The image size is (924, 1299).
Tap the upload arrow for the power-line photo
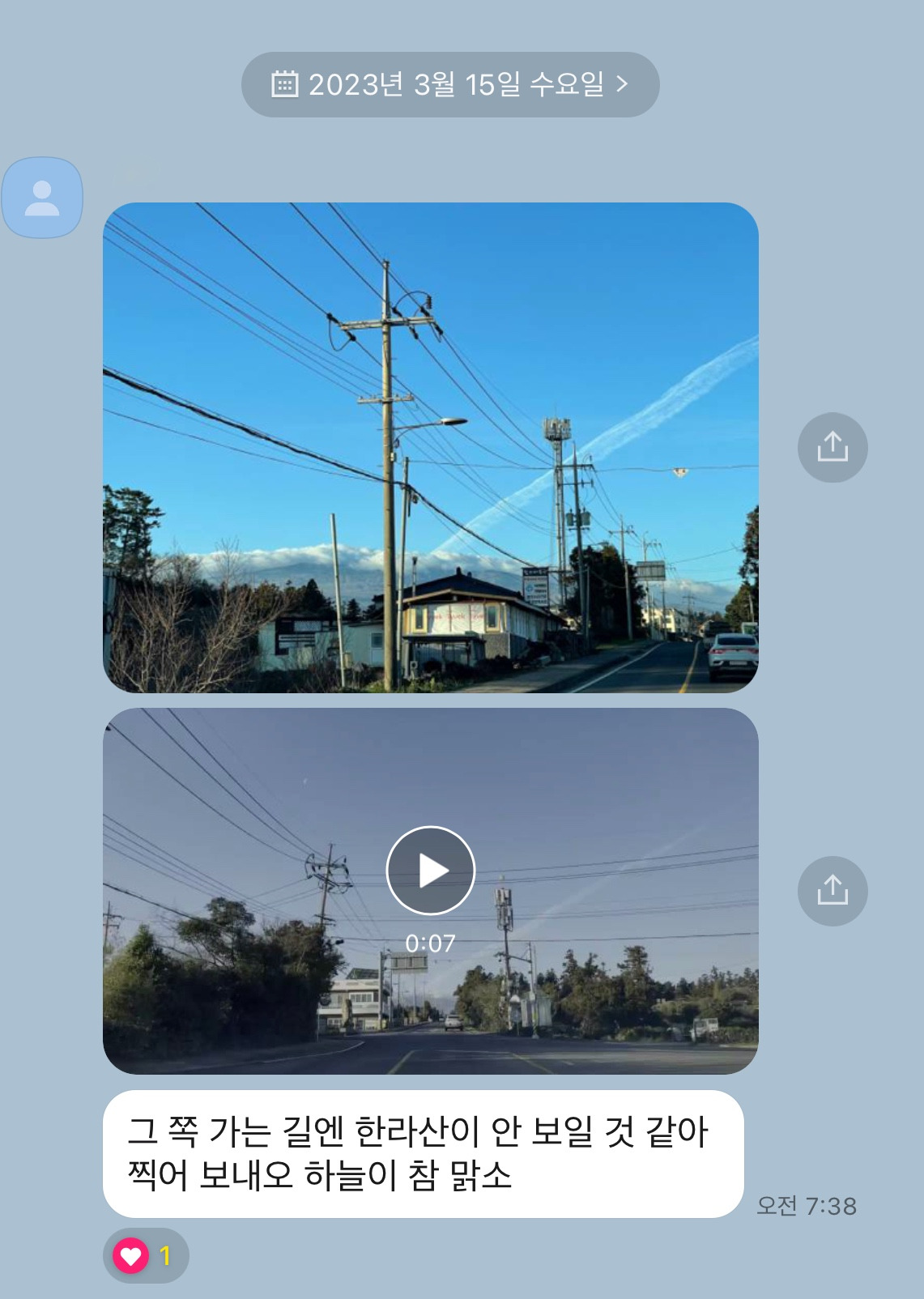832,448
